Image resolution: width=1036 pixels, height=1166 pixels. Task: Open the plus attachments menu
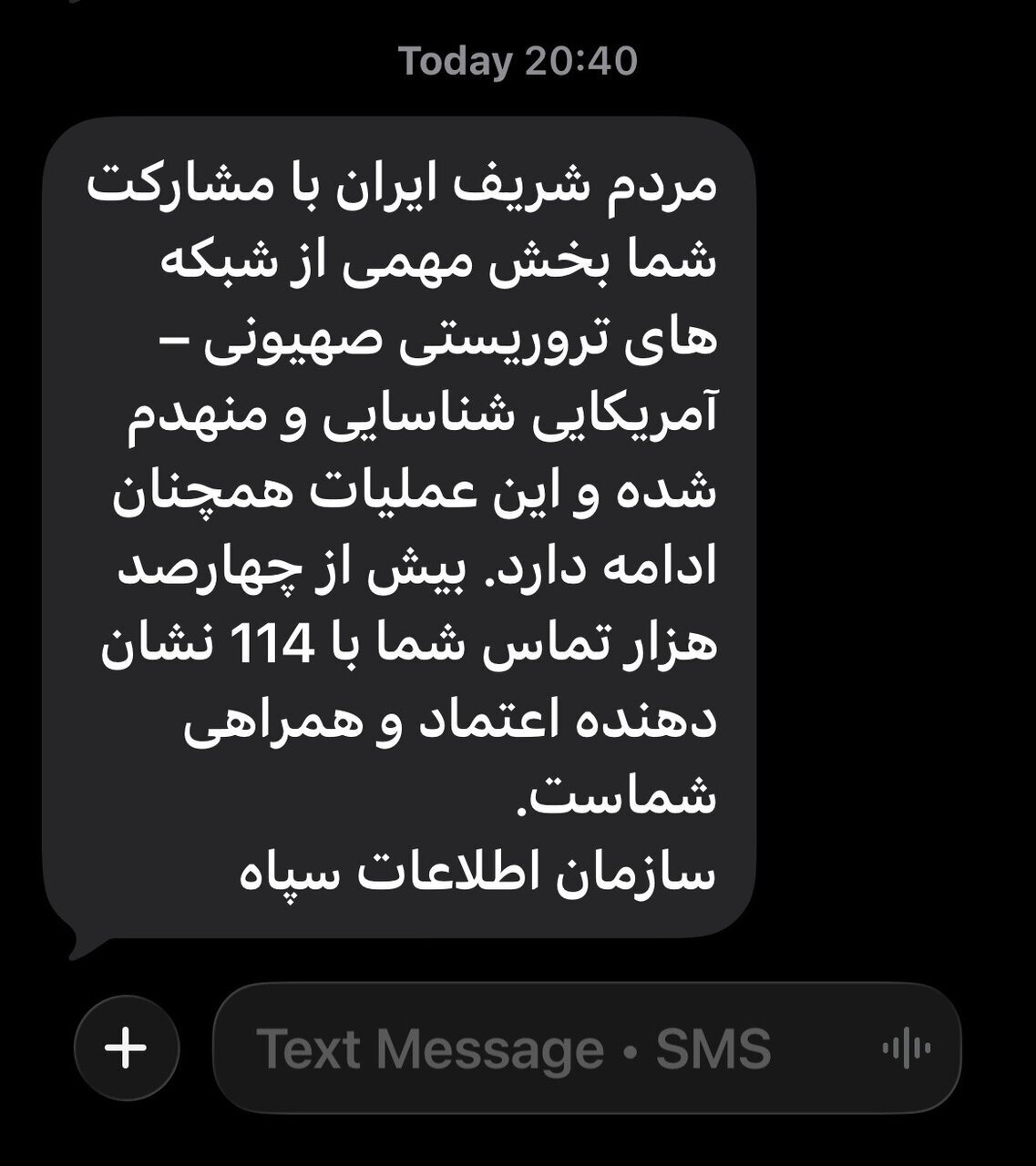pyautogui.click(x=126, y=1048)
